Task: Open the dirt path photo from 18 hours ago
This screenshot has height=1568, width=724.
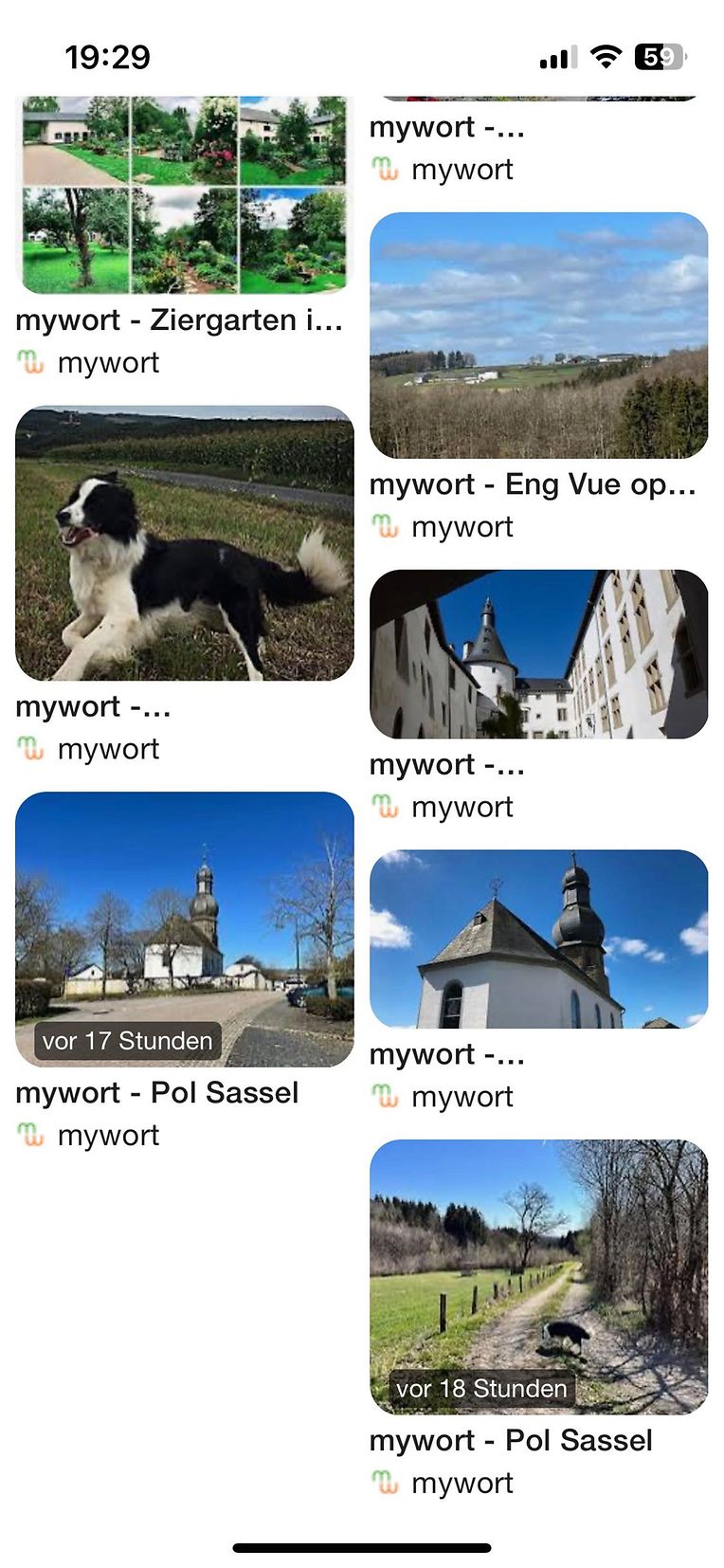Action: pyautogui.click(x=538, y=1276)
